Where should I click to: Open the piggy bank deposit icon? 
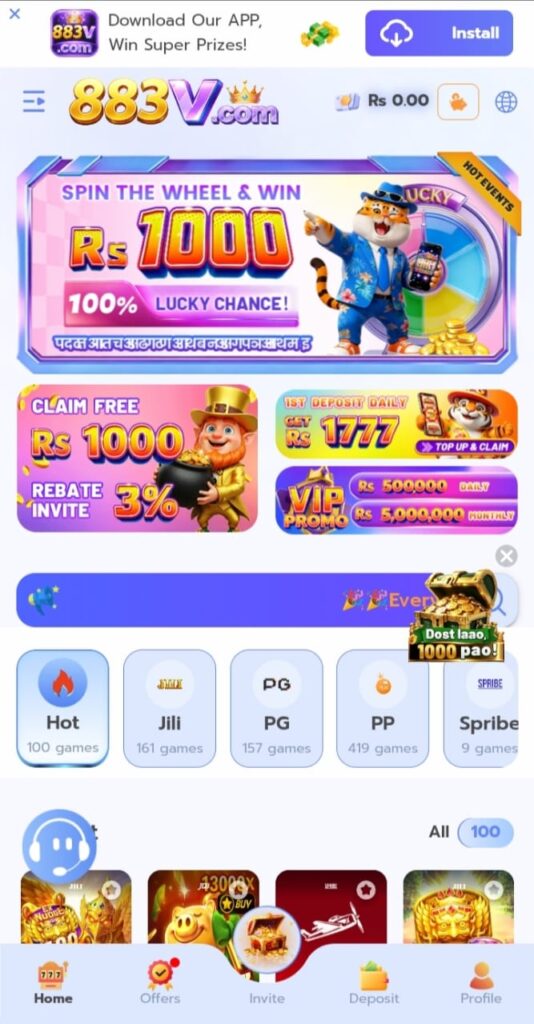[458, 101]
